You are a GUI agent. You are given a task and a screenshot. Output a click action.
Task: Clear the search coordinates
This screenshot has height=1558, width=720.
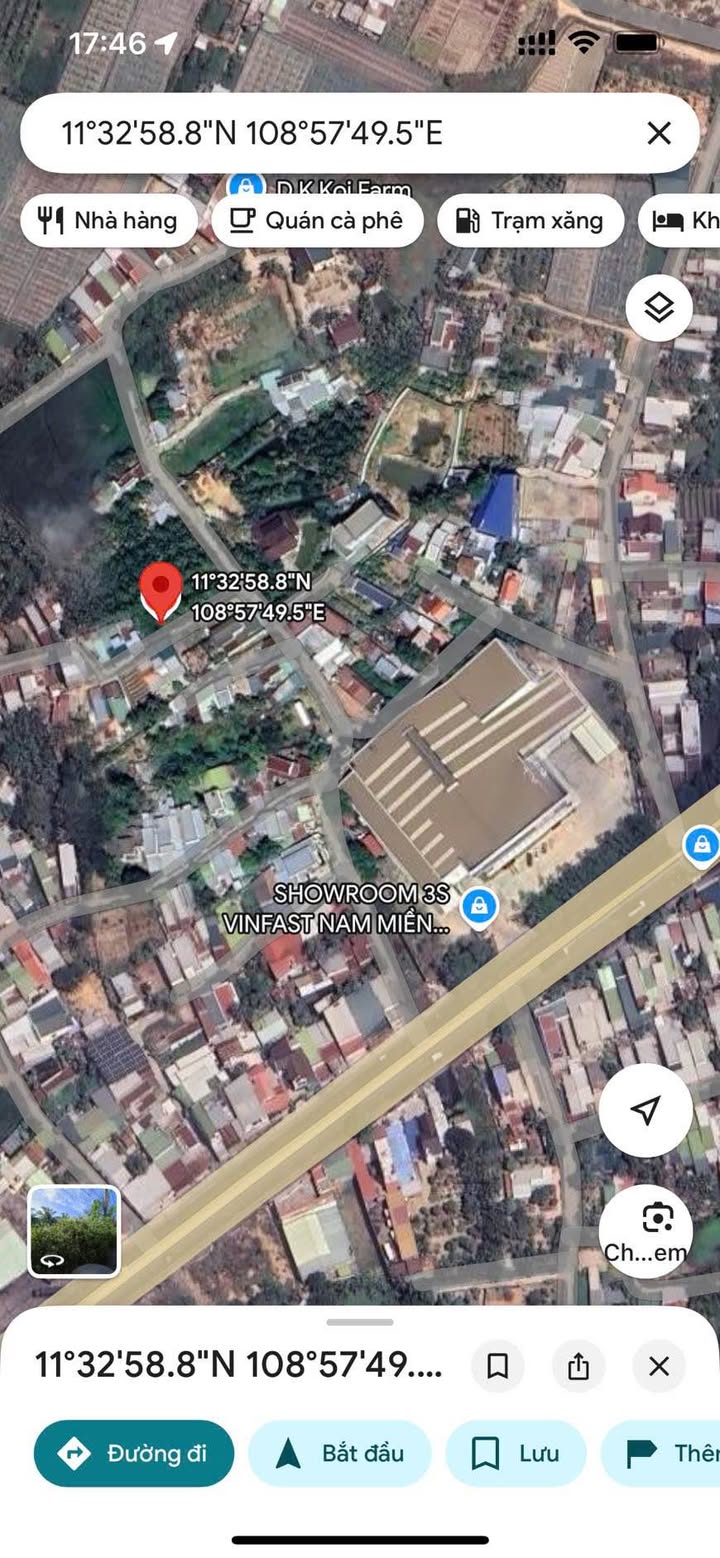pos(658,133)
